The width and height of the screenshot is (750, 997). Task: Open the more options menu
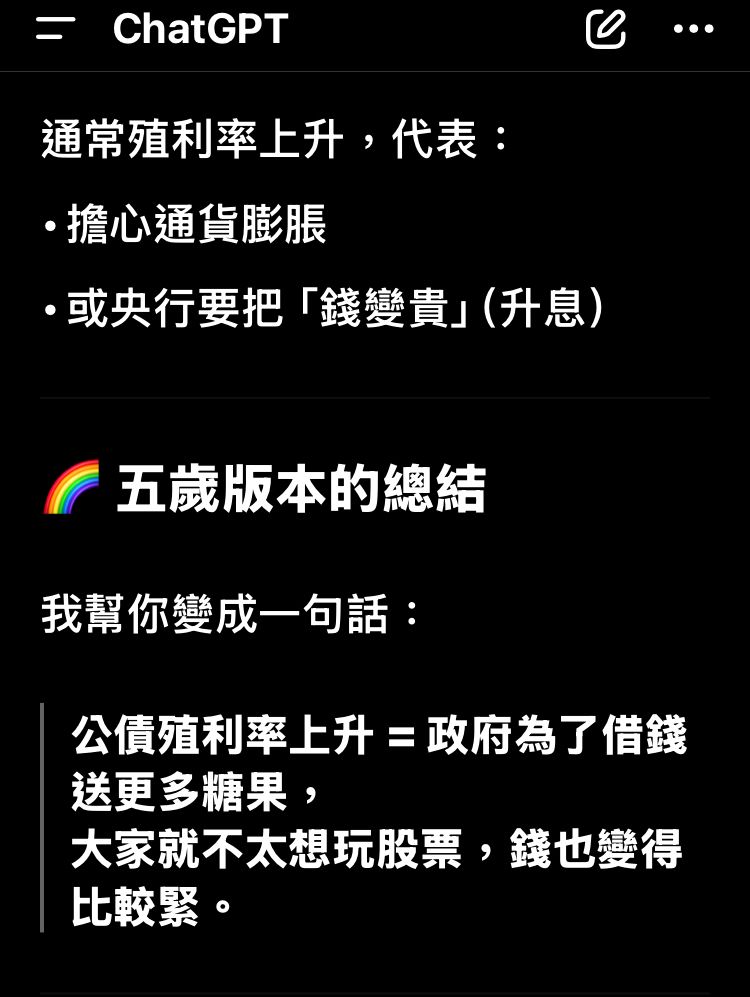694,29
